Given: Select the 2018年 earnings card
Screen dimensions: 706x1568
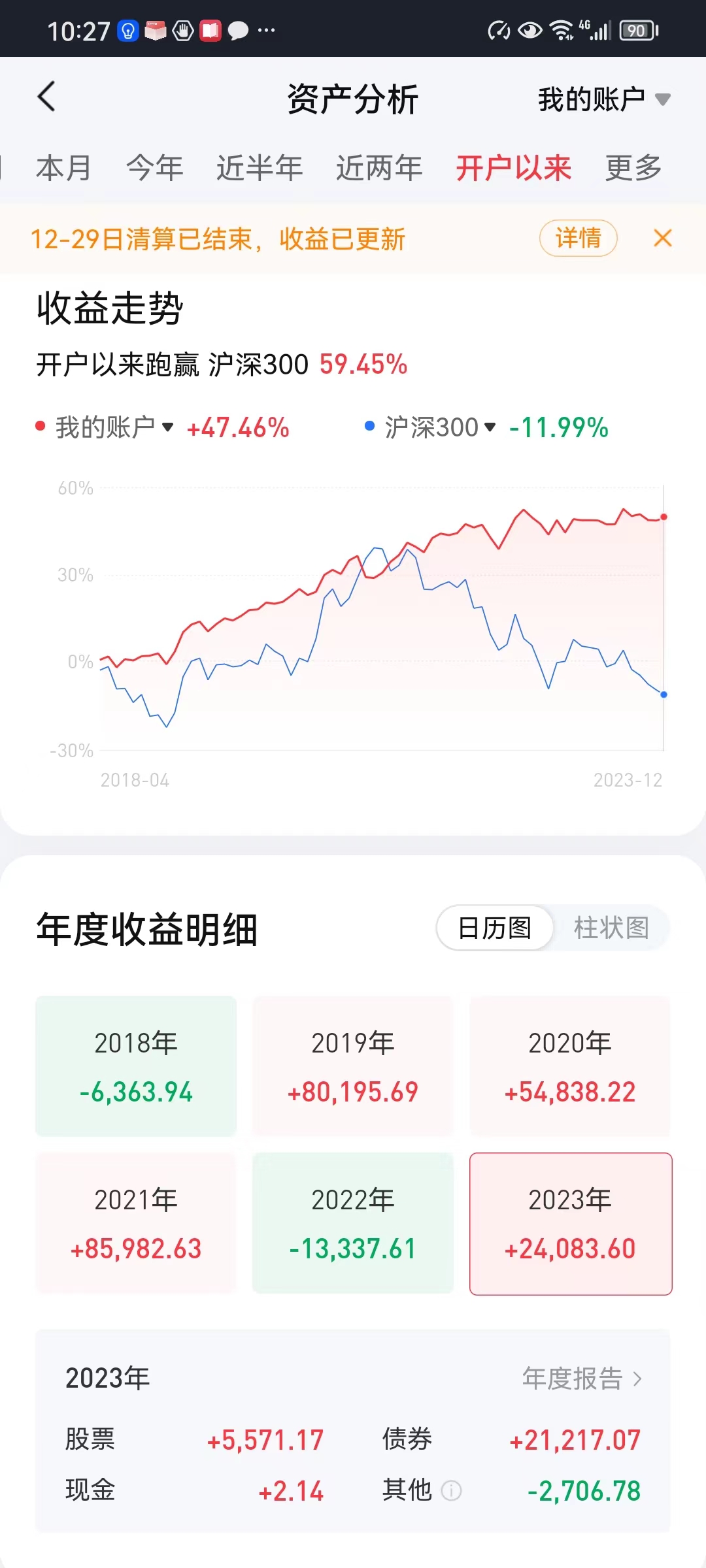Looking at the screenshot, I should [x=136, y=1066].
